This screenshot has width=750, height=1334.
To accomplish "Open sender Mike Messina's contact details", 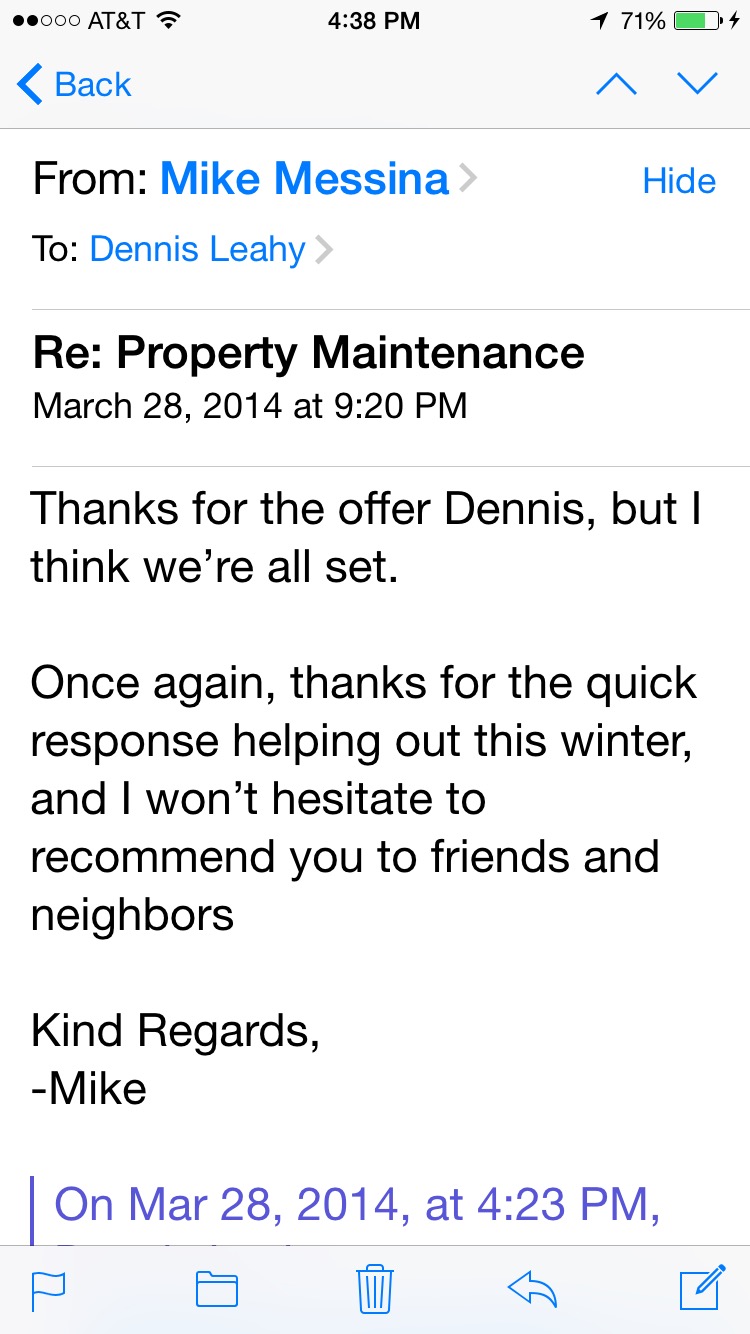I will (x=318, y=180).
